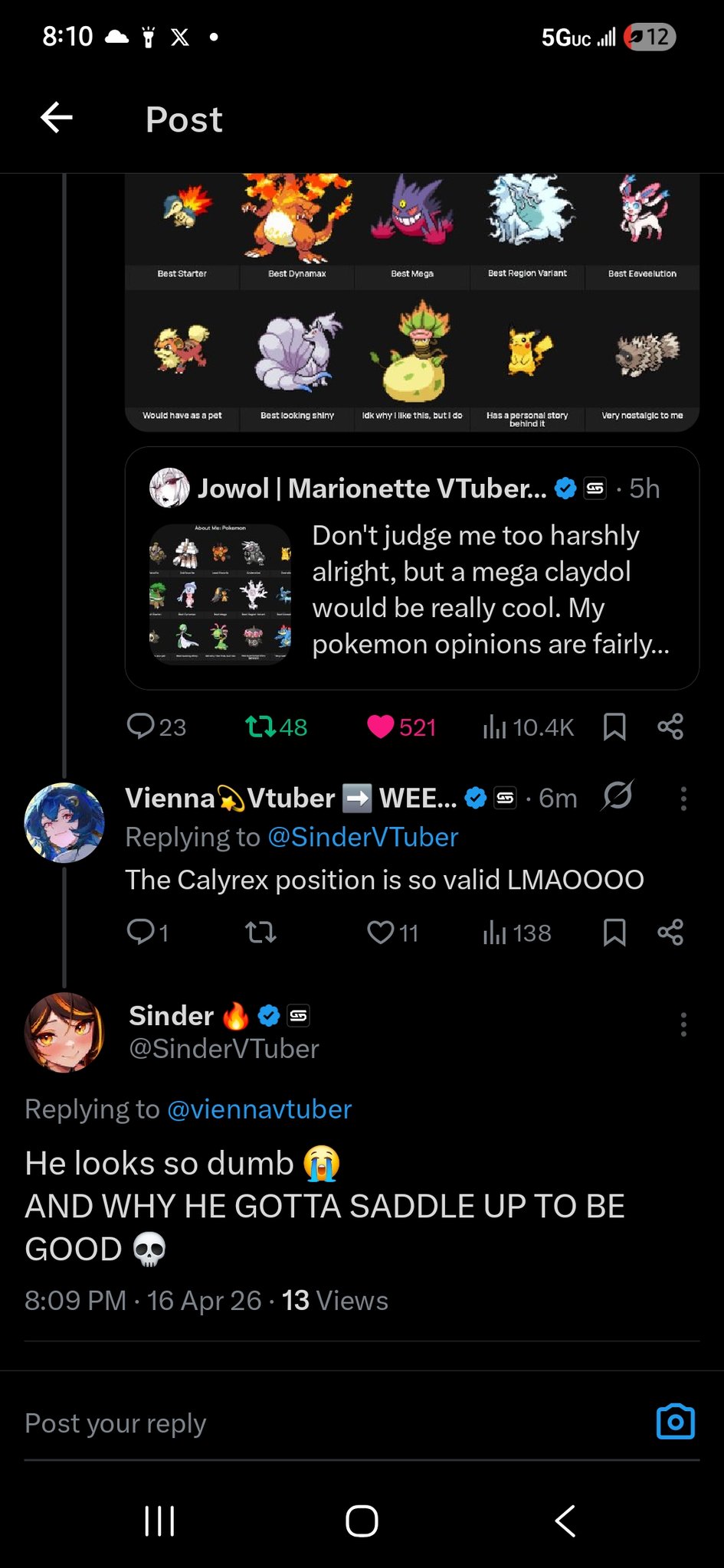Open the @viennavtuber mention link
The width and height of the screenshot is (724, 1568).
click(x=259, y=1109)
